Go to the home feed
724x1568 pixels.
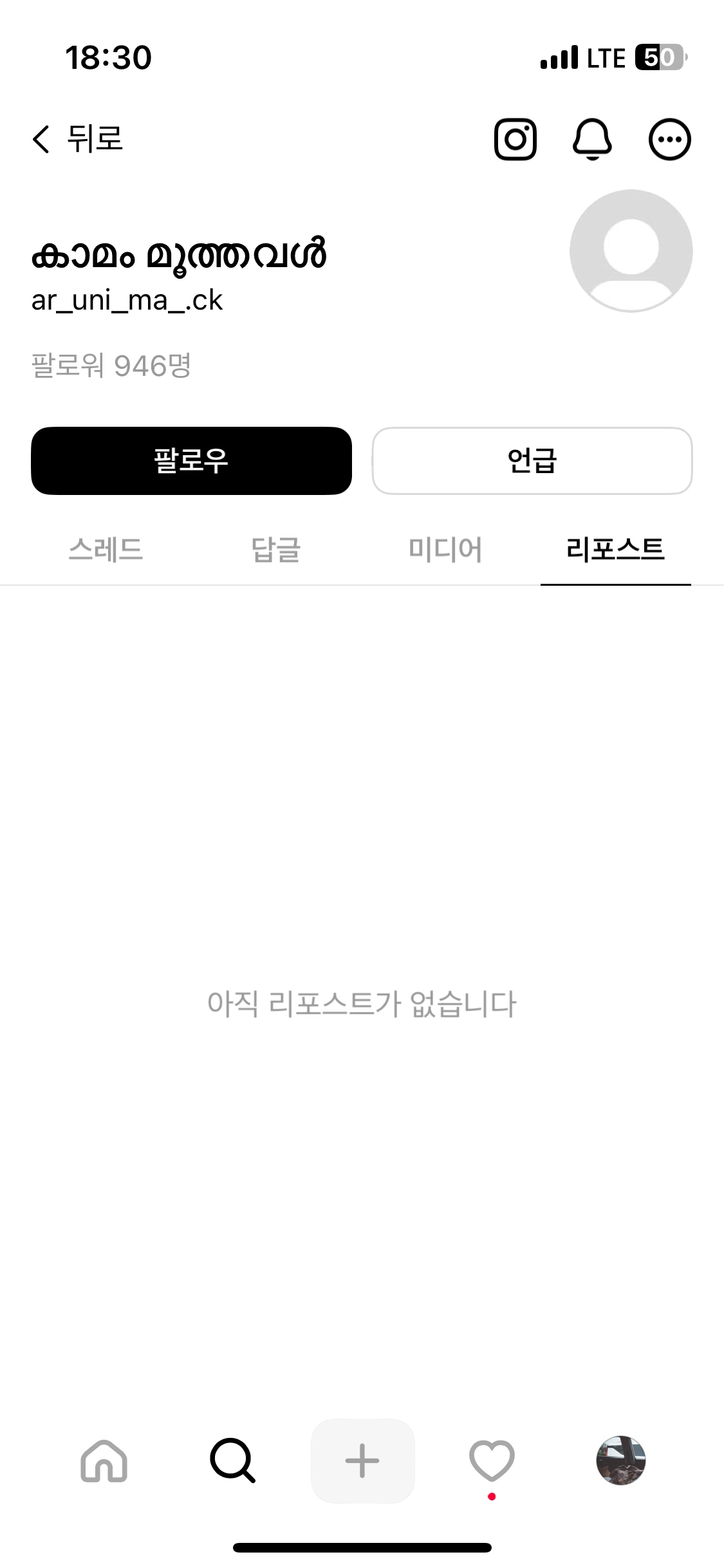(104, 1461)
